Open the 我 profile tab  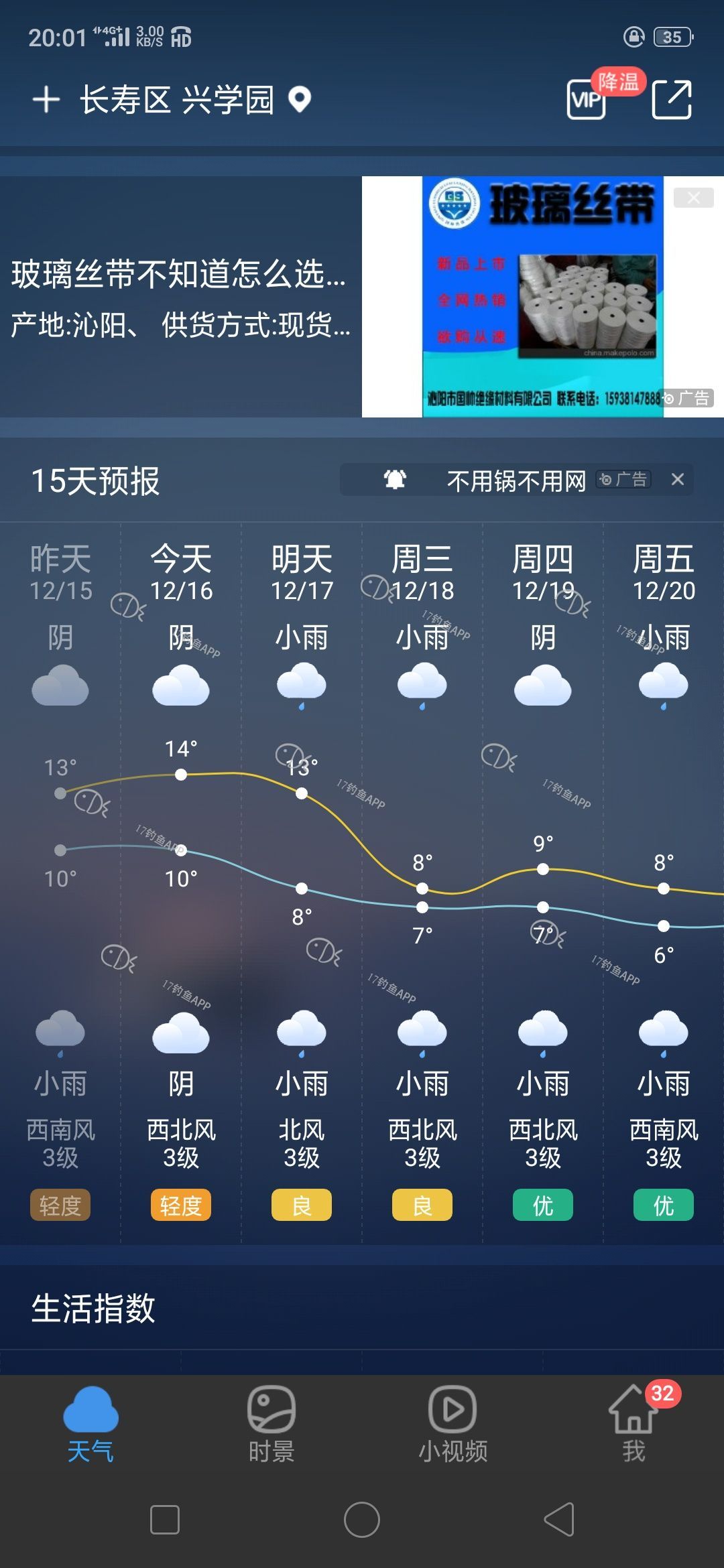[633, 1424]
